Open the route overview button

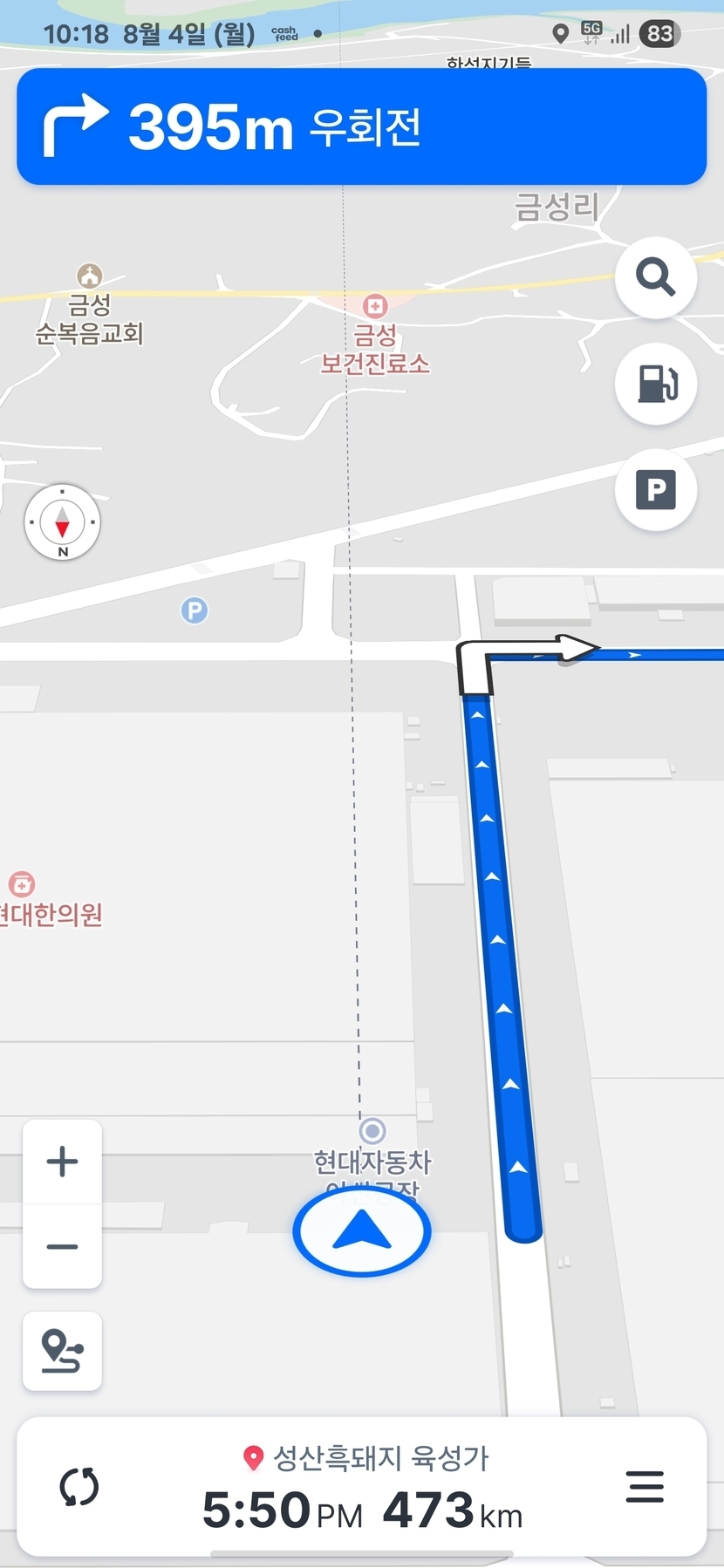coord(62,1351)
